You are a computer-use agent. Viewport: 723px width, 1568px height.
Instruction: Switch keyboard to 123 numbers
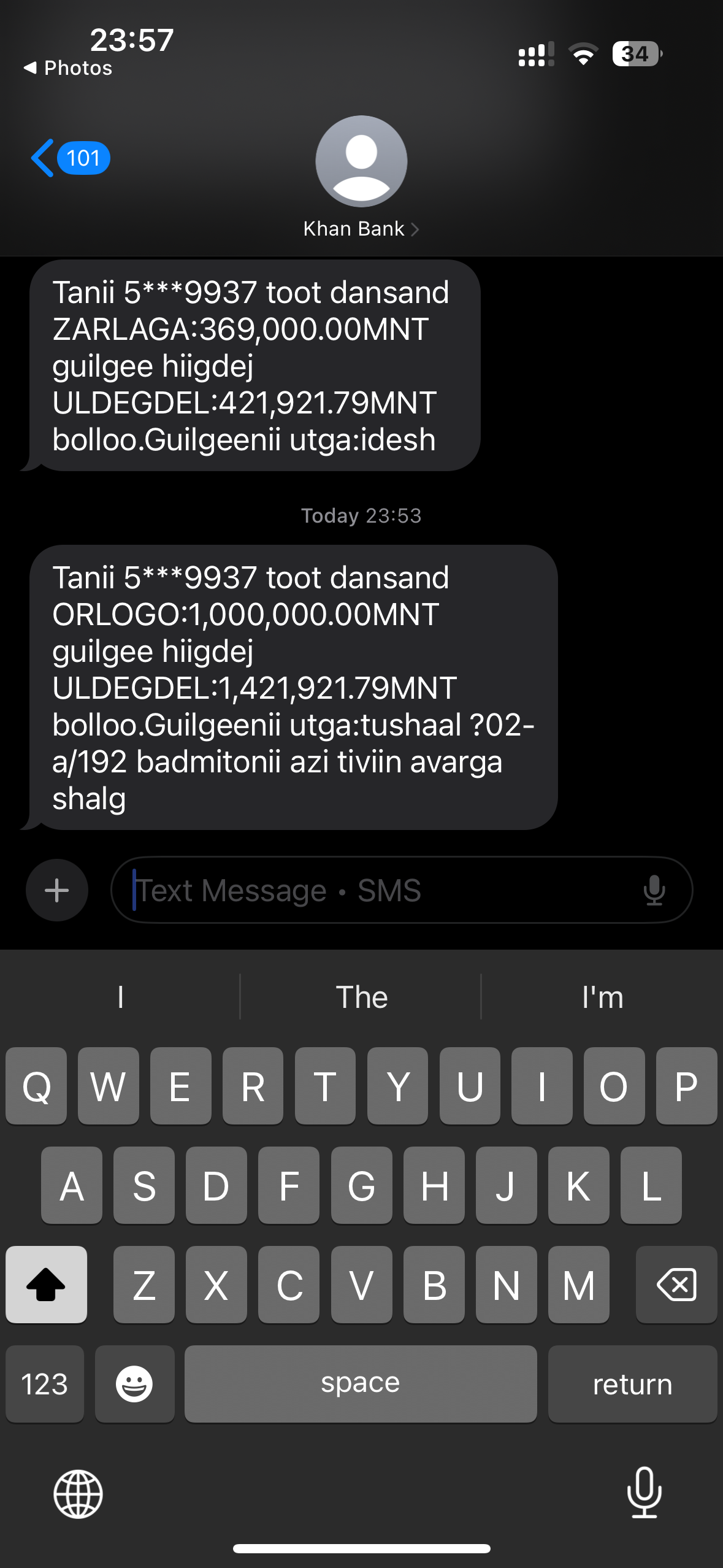click(45, 1384)
